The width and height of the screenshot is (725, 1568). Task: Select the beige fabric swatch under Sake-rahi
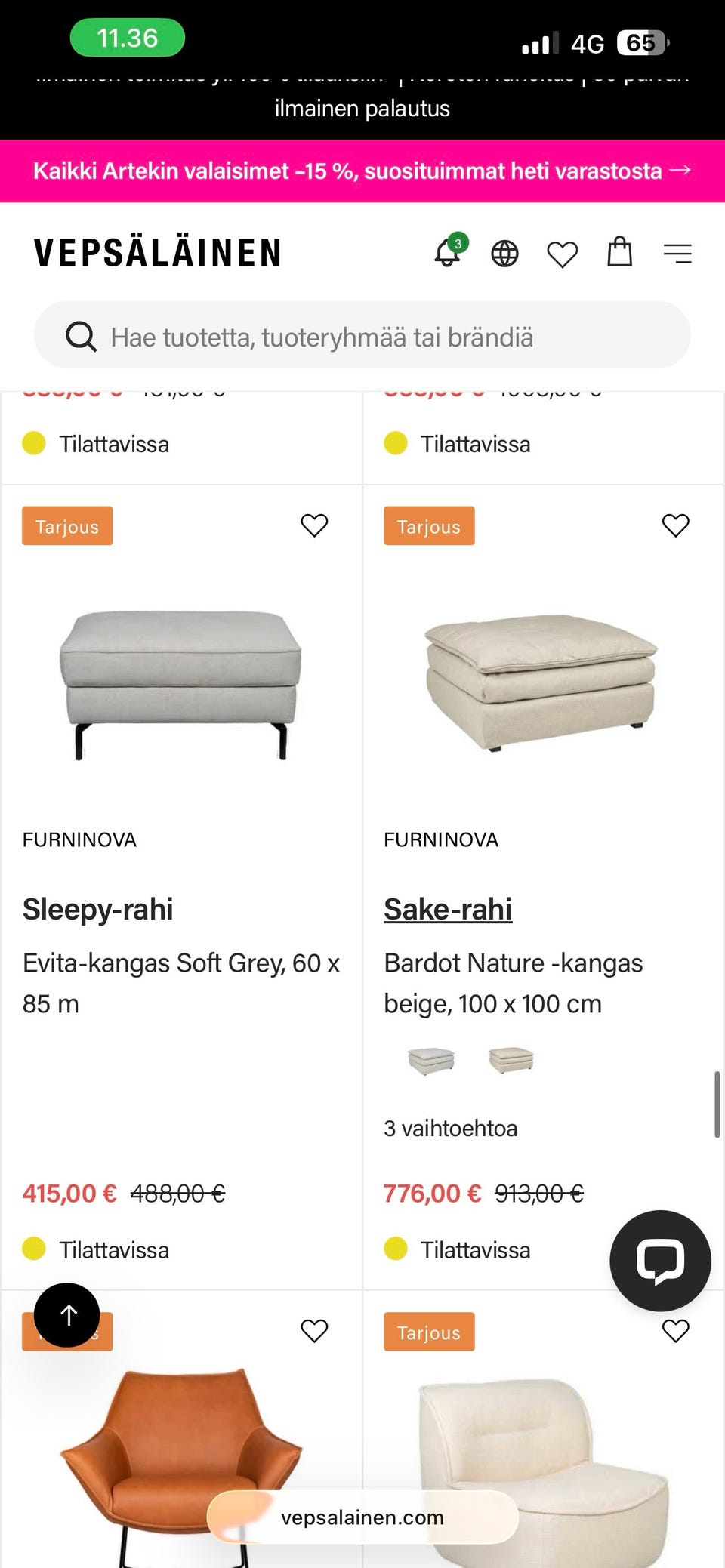[510, 1061]
